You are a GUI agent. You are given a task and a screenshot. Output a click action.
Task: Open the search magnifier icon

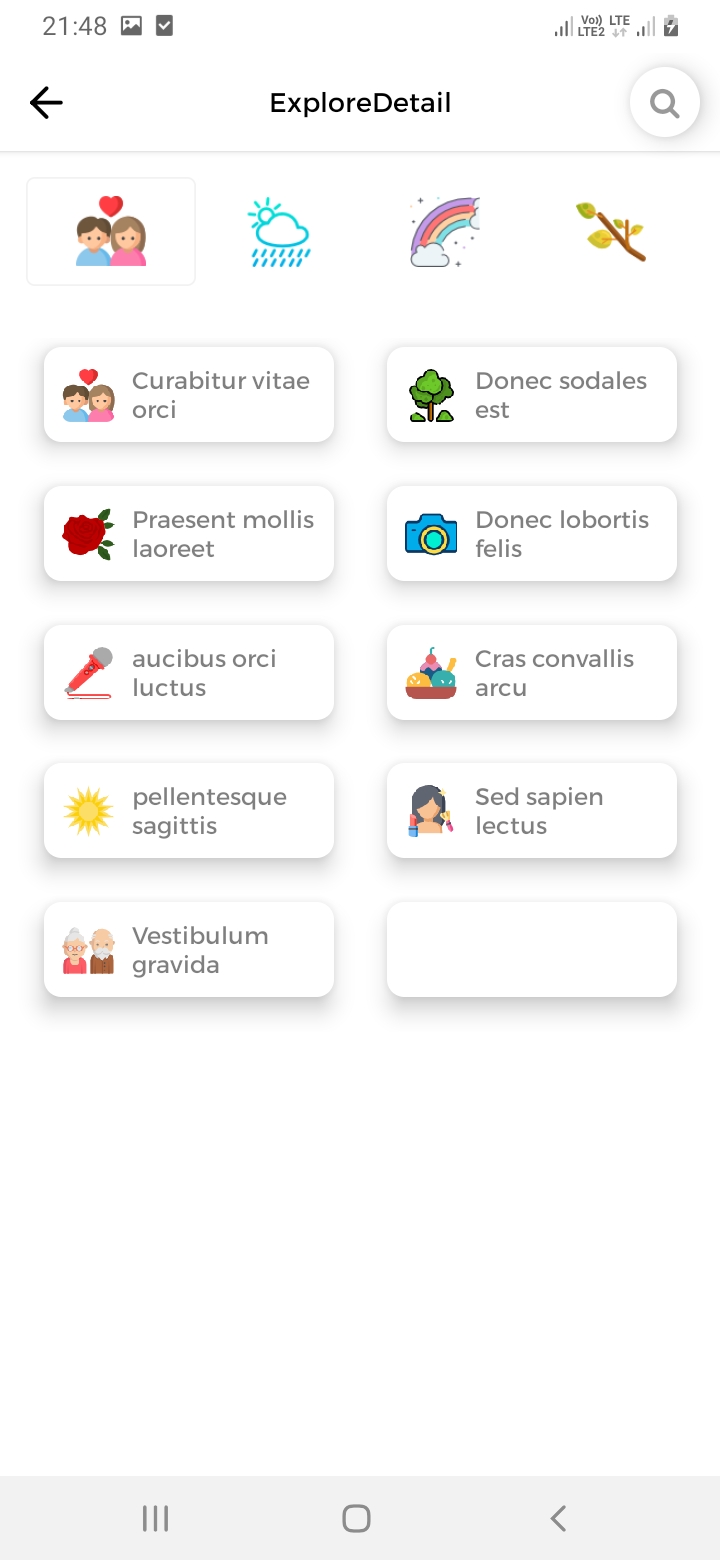664,102
